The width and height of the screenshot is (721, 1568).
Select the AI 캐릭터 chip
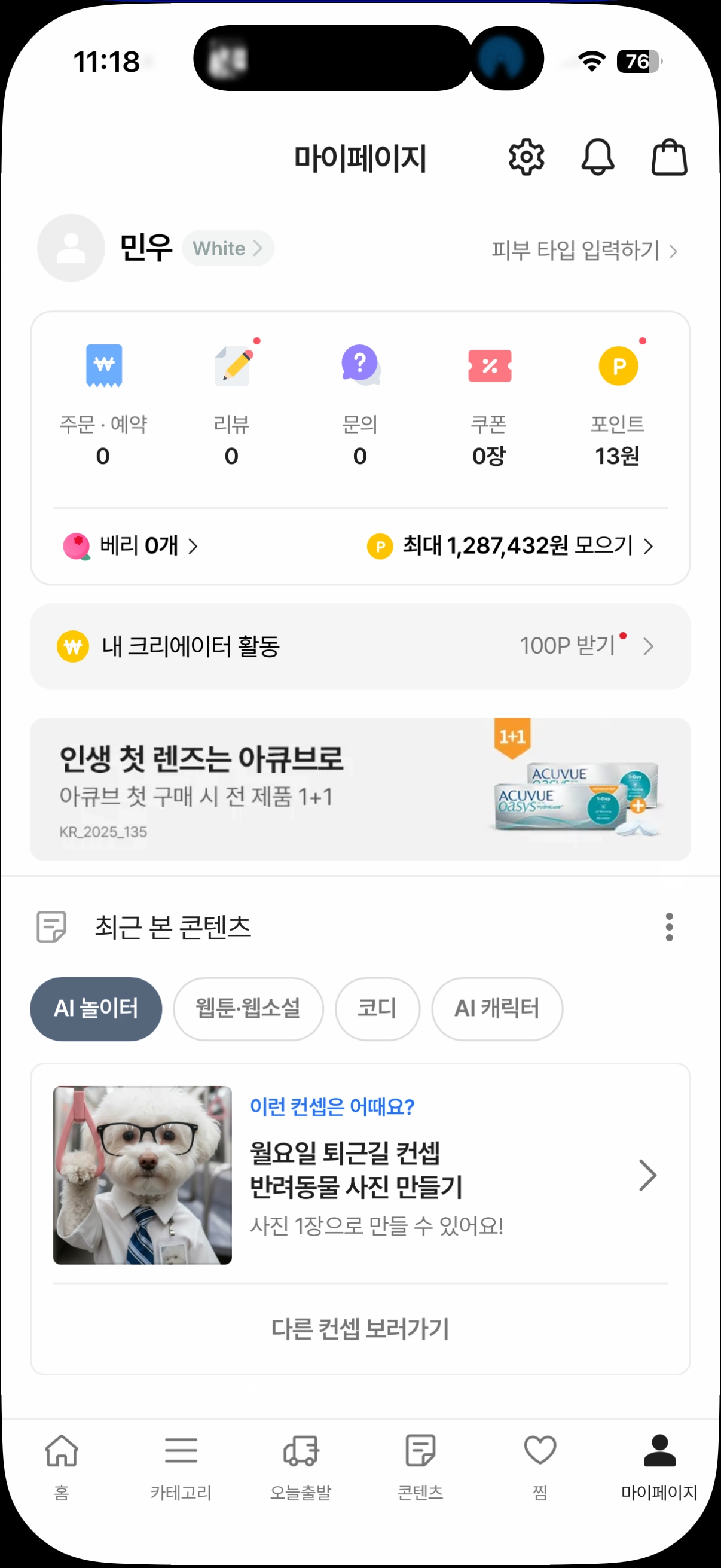click(496, 1009)
